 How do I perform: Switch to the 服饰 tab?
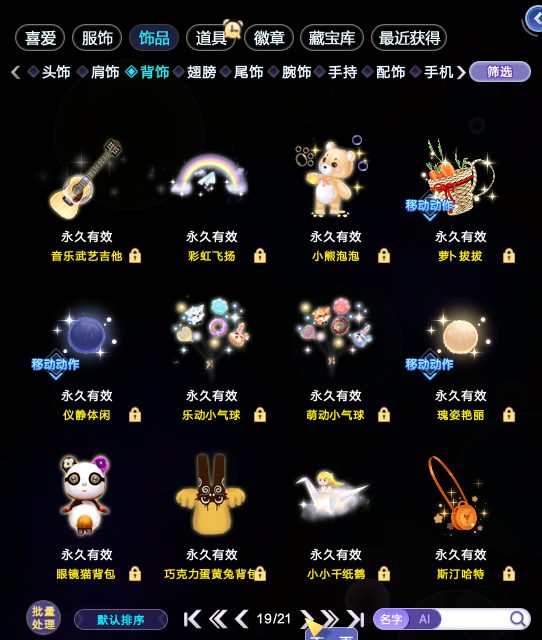97,38
